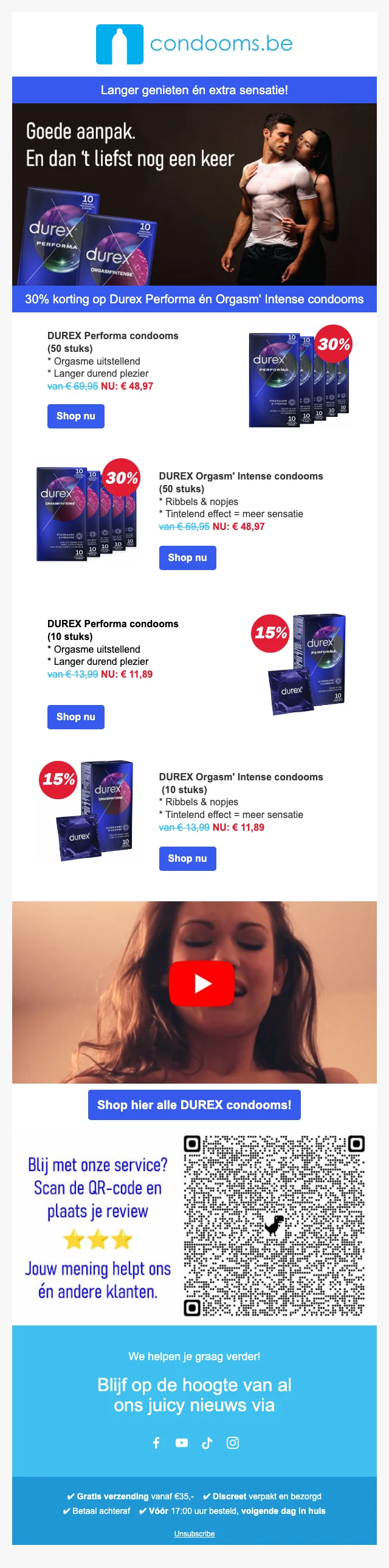Tap Shop nu for Orgasm' Intense 10 stuks

pos(187,858)
